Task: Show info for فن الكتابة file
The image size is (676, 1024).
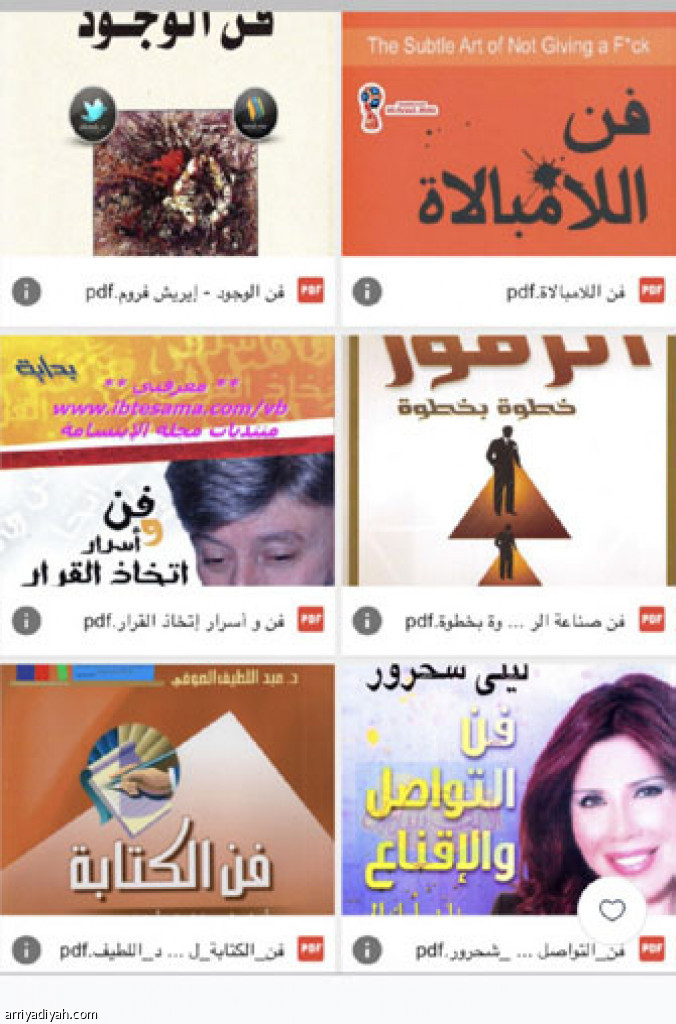Action: click(26, 949)
